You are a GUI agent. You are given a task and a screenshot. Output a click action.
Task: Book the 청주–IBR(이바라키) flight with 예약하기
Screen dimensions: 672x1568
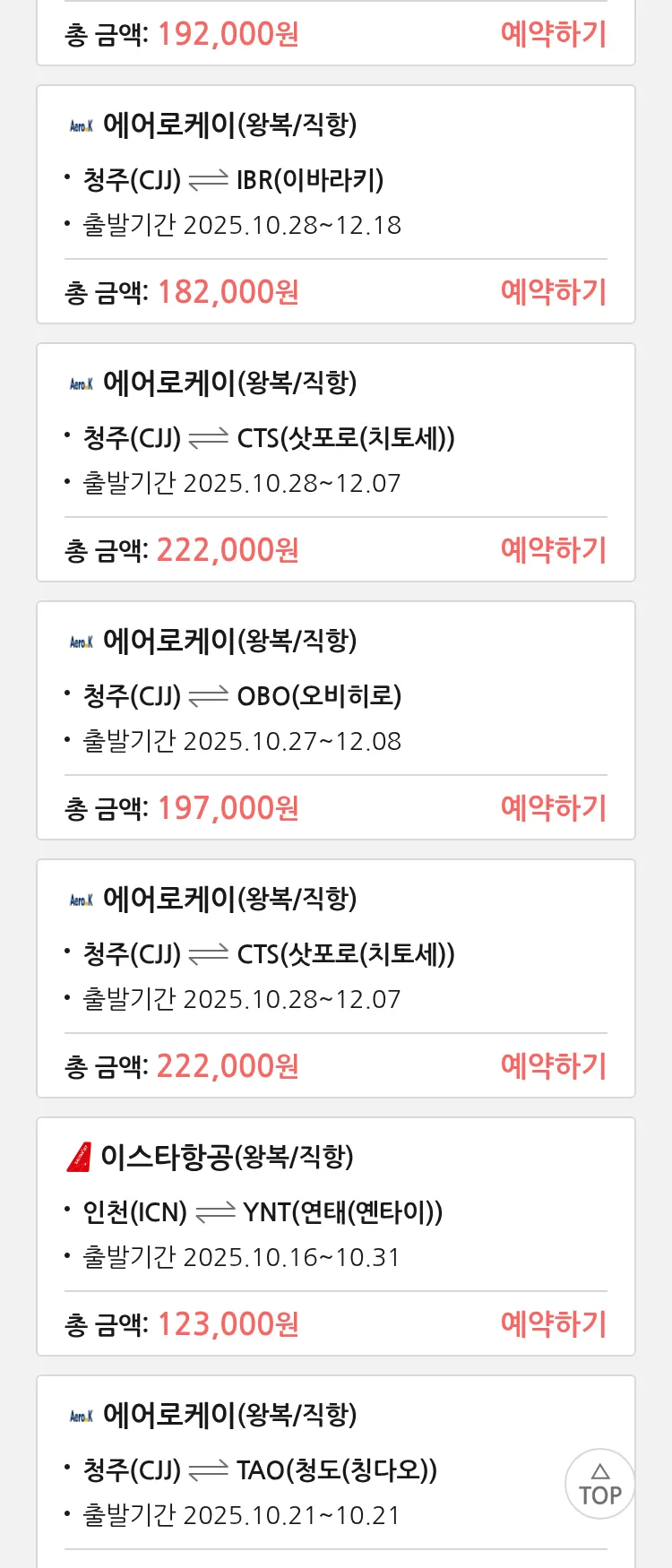point(553,292)
